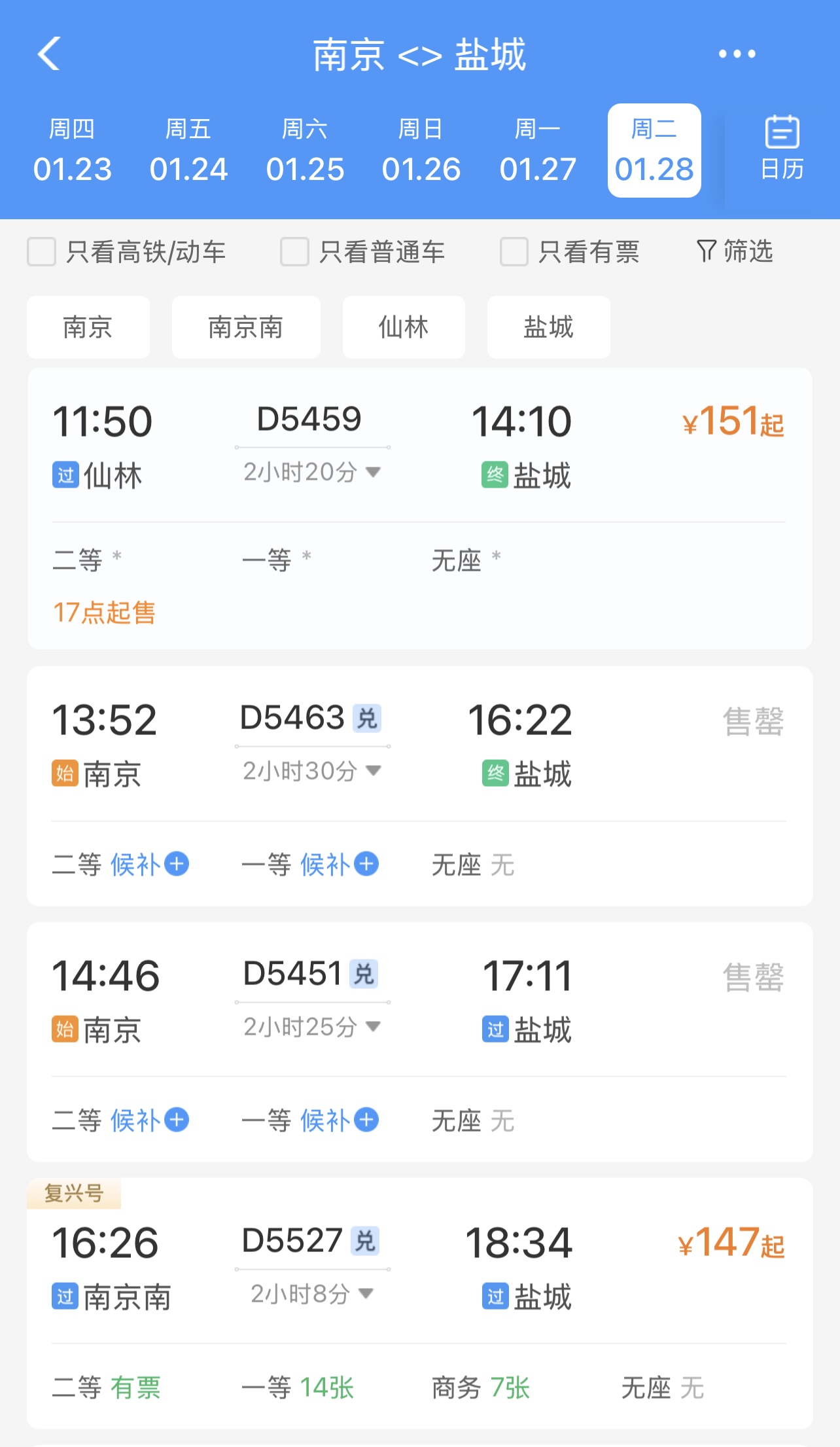Screen dimensions: 840x1447
Task: Go back from the 南京 to 盐城 list
Action: point(49,54)
